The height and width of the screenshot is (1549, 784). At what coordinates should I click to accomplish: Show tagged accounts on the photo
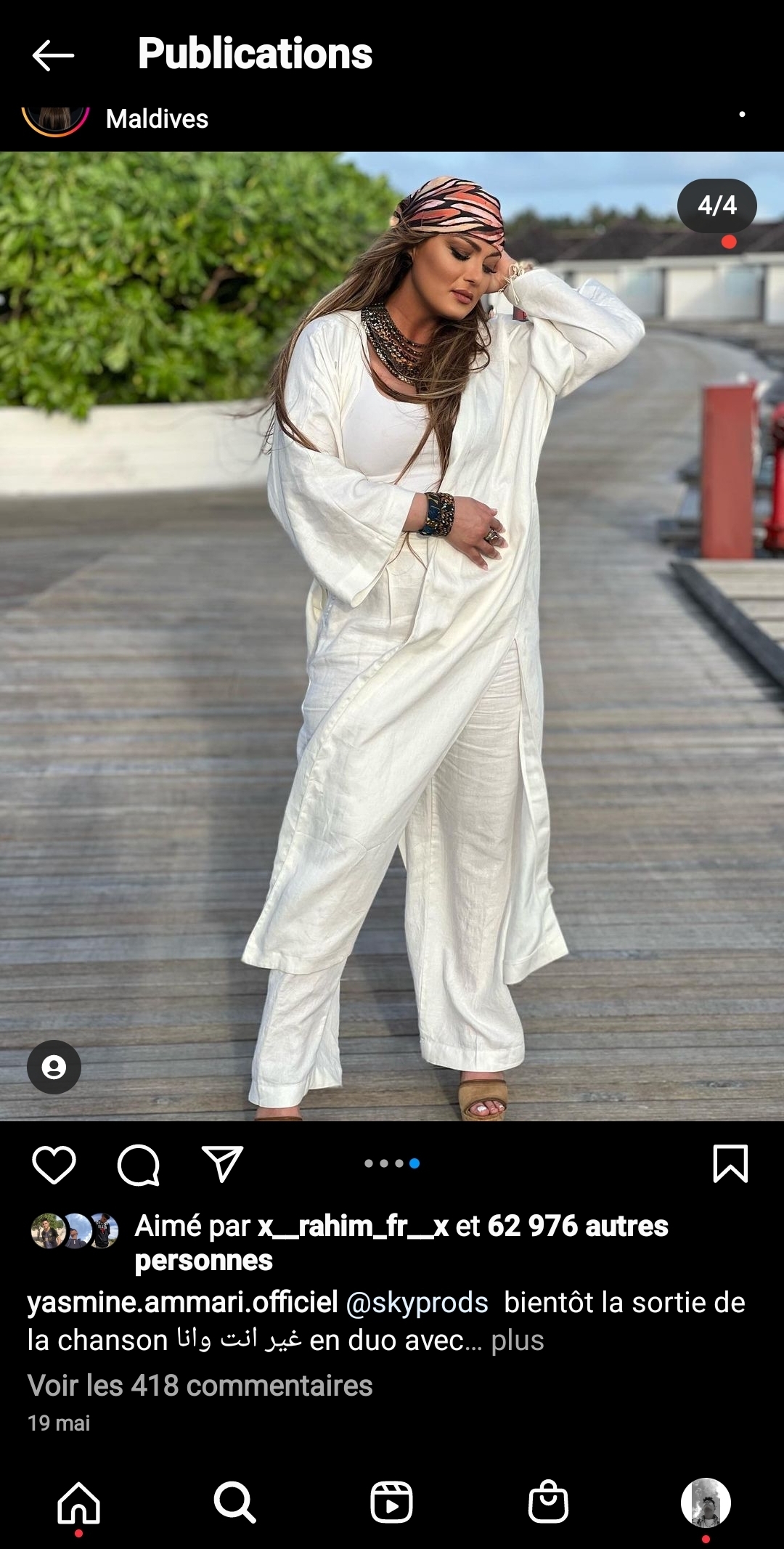coord(54,1067)
